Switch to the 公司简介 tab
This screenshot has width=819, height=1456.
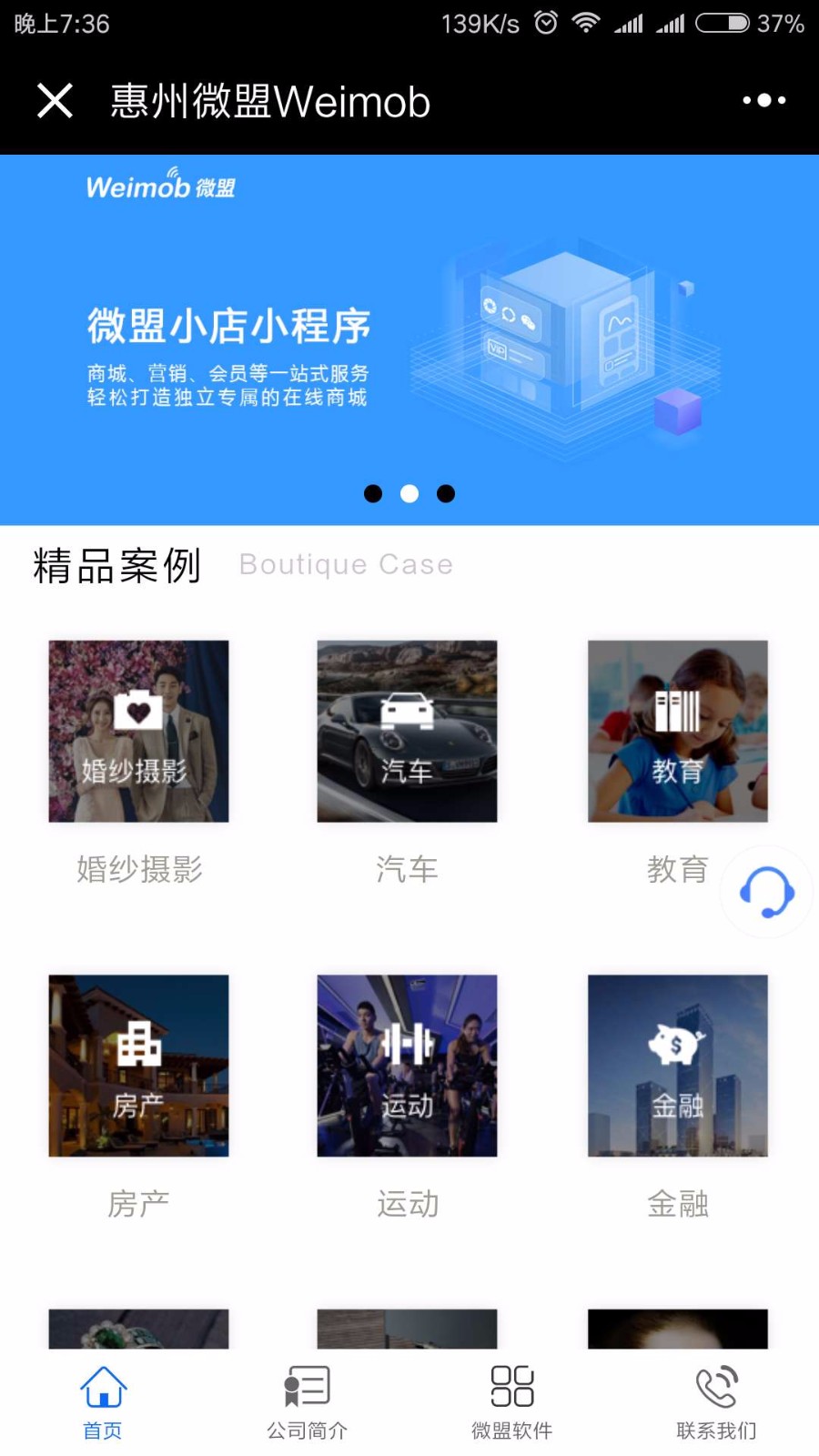tap(307, 1402)
